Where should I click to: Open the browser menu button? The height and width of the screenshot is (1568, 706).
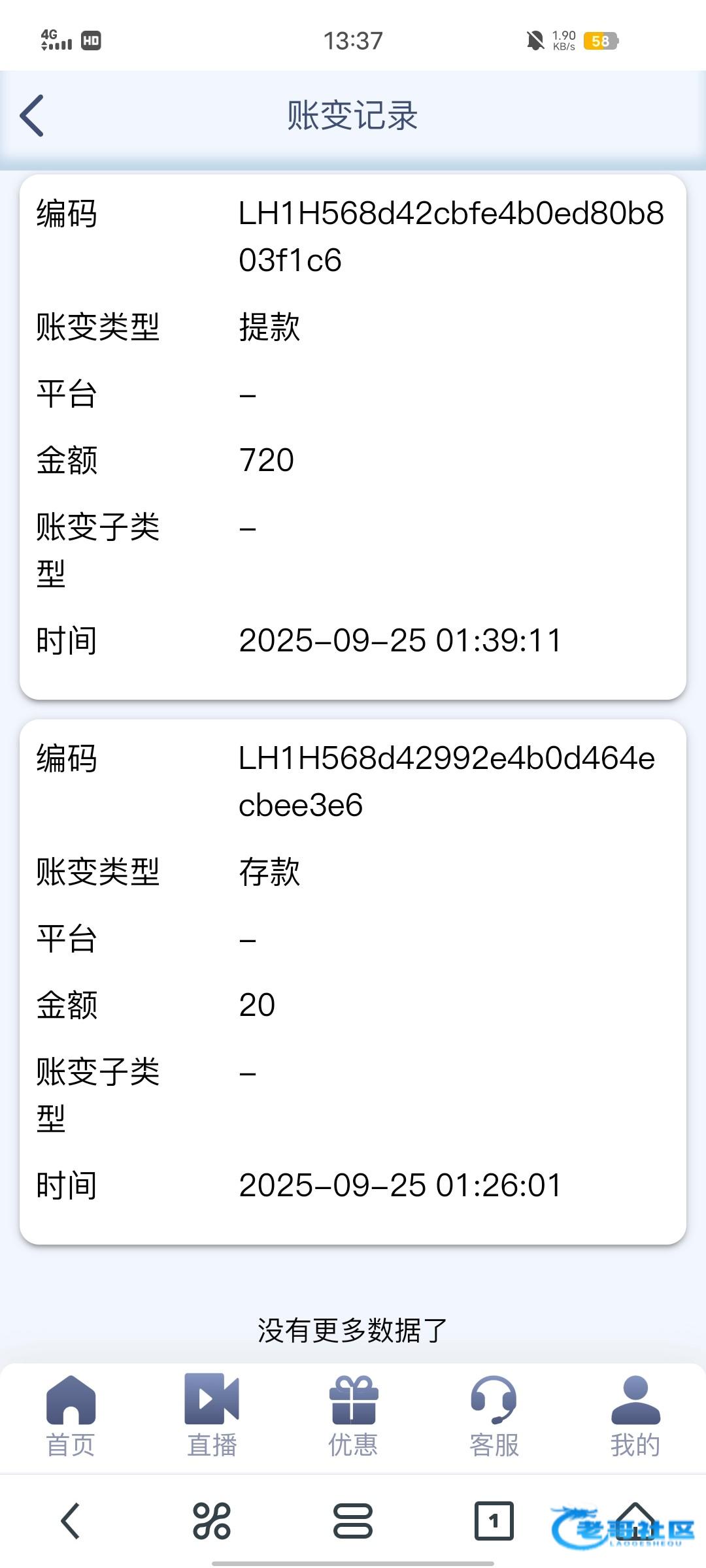click(212, 1521)
